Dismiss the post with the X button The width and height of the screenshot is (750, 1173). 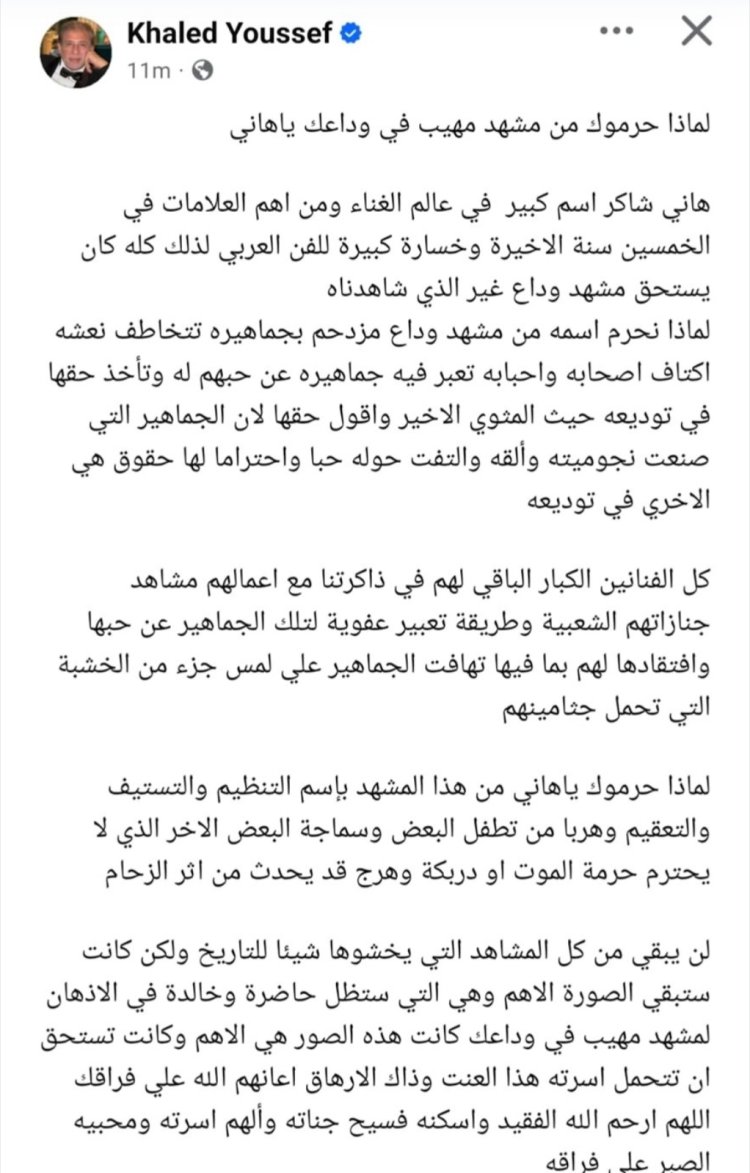696,31
